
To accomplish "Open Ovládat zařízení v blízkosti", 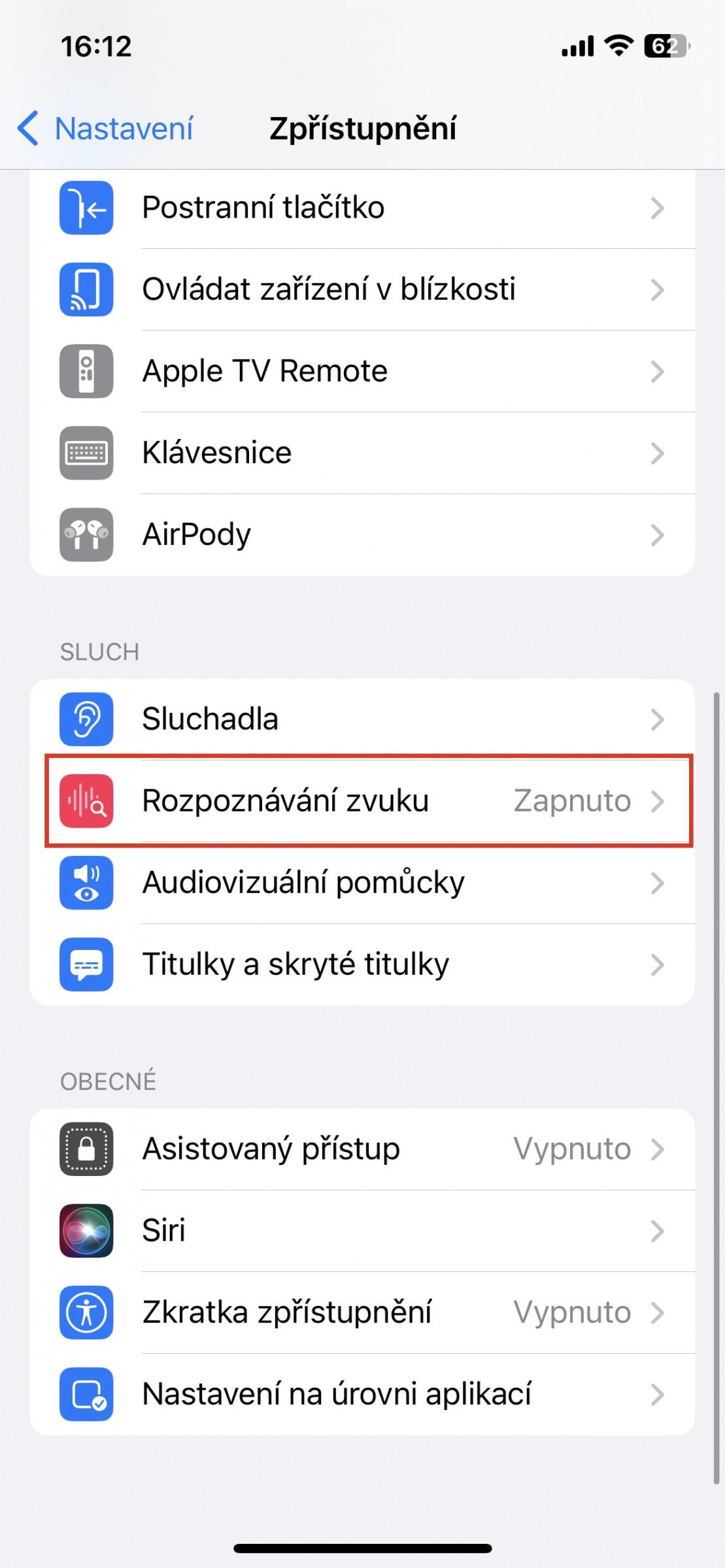I will click(x=362, y=289).
